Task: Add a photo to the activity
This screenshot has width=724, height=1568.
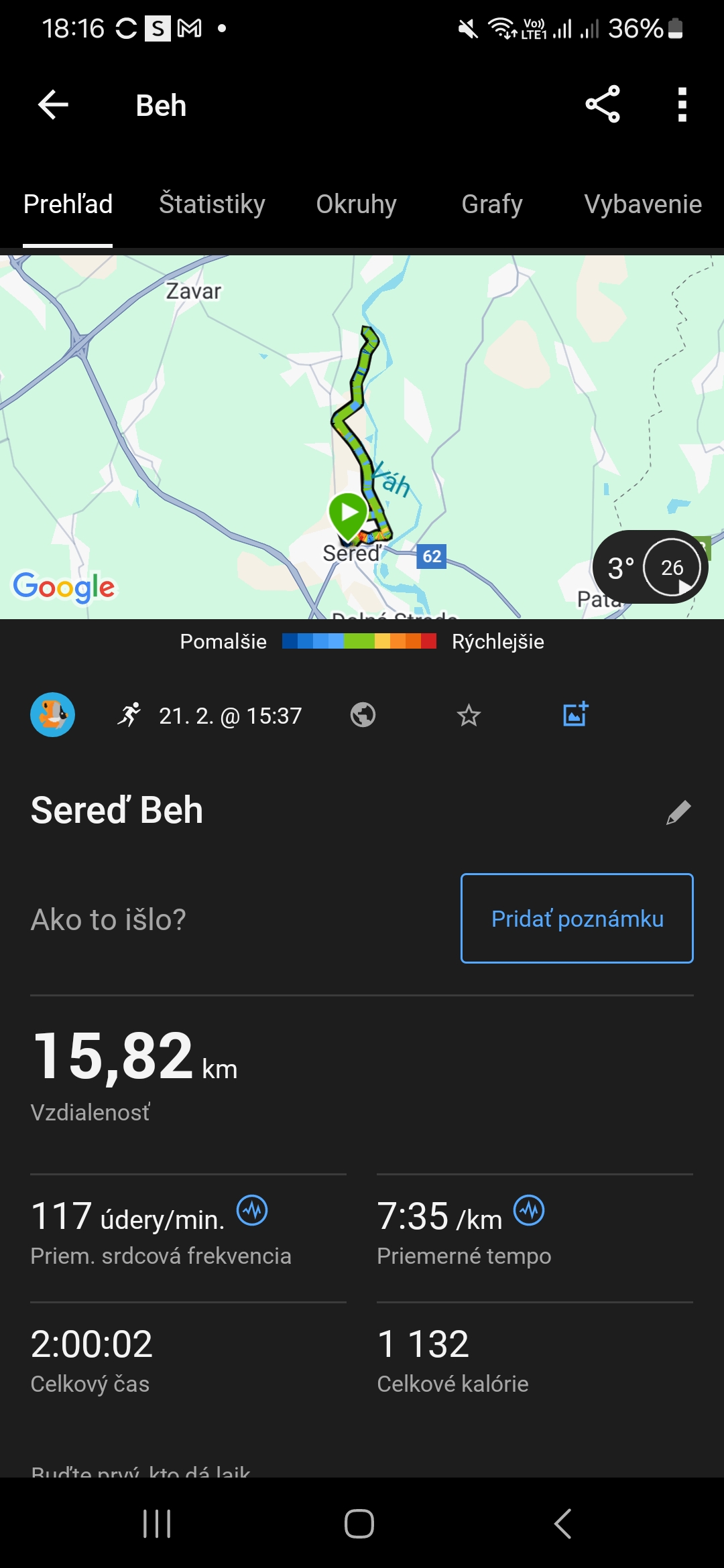Action: tap(575, 714)
